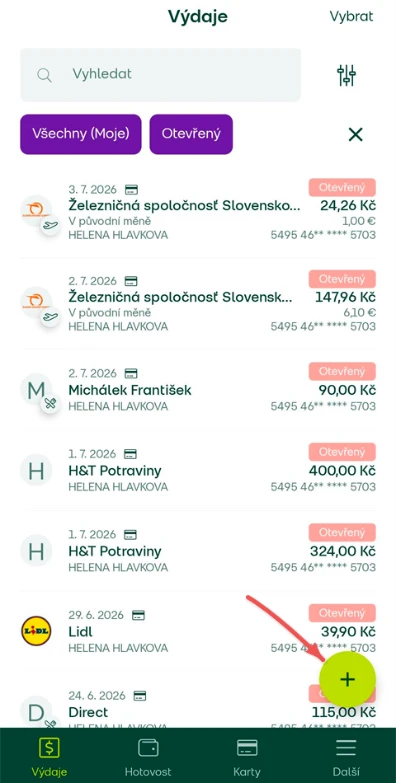Open the 24,26 Kč Železničná spoločnosť expense
The height and width of the screenshot is (783, 396).
(x=198, y=212)
